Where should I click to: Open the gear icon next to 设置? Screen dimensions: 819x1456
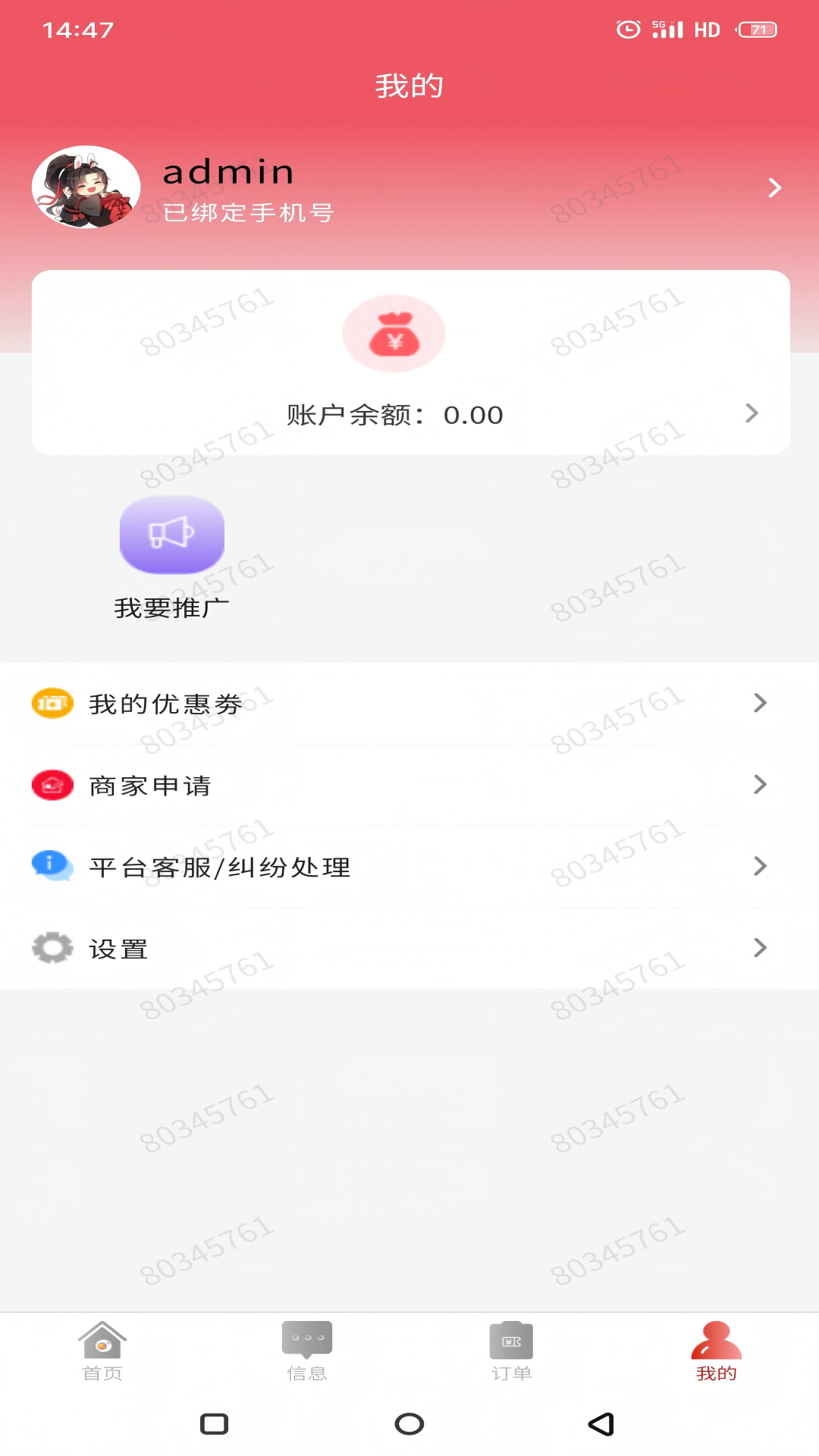50,949
